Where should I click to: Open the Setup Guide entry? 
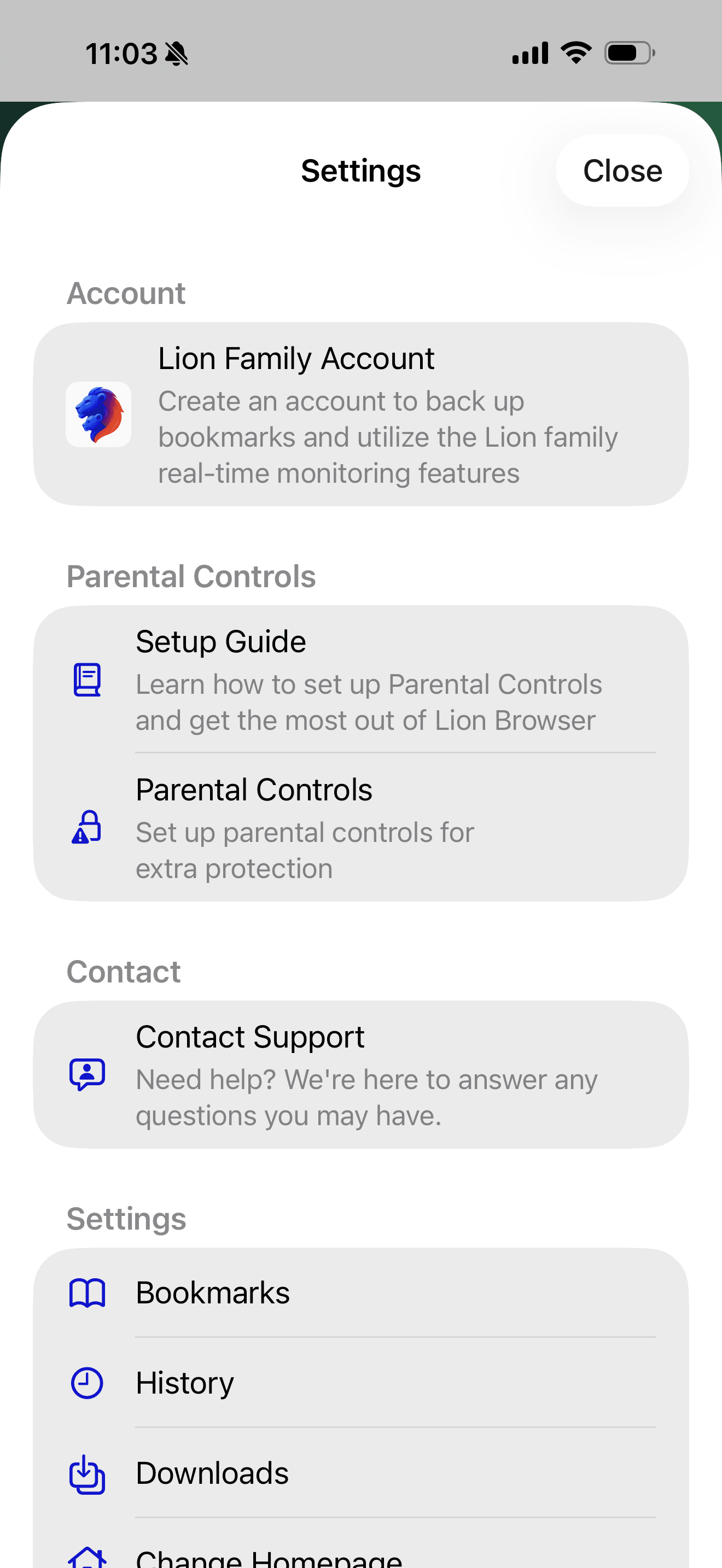point(361,678)
